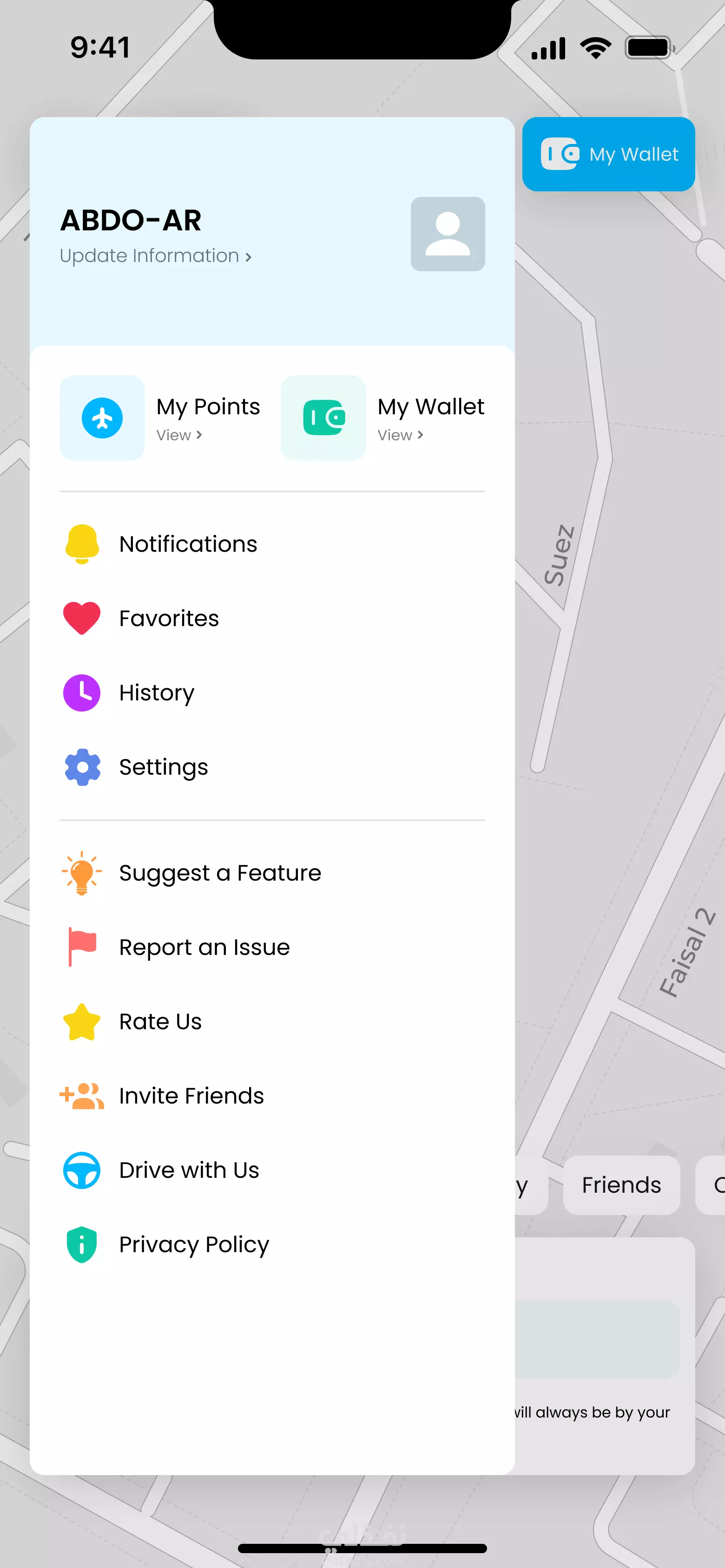Image resolution: width=725 pixels, height=1568 pixels.
Task: Tap the blue My Wallet button
Action: (x=608, y=154)
